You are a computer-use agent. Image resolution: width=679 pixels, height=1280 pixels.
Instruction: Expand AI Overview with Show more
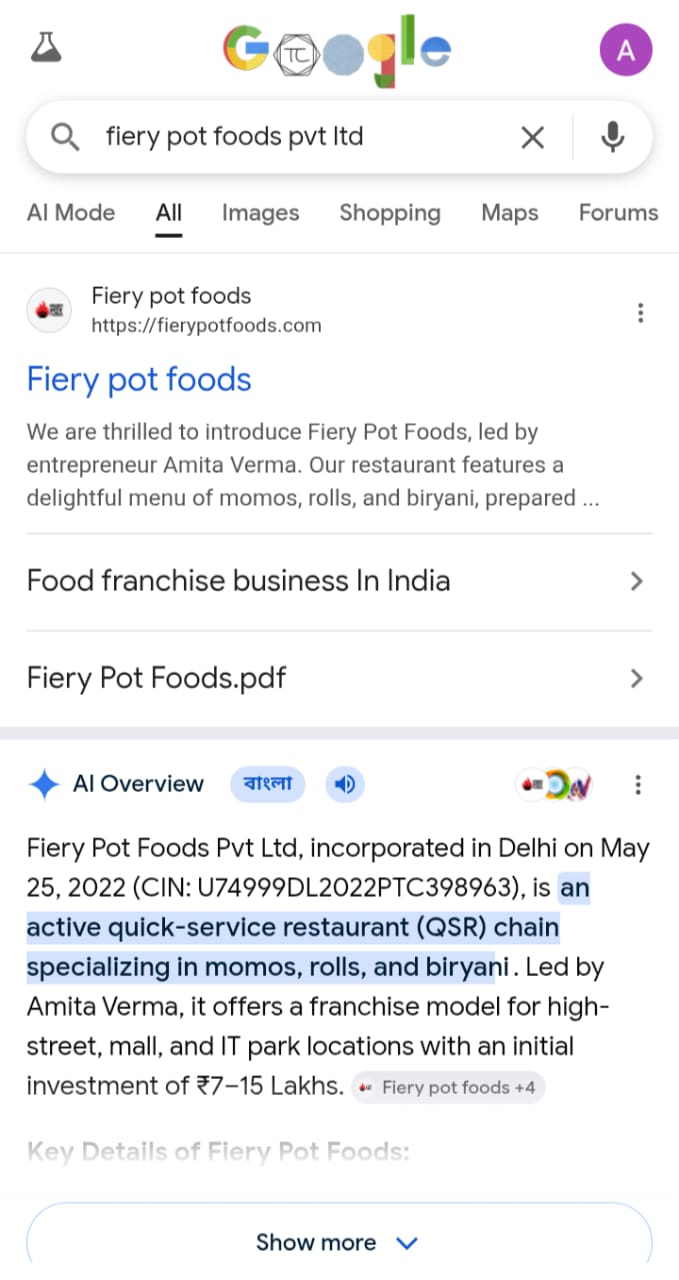click(338, 1242)
